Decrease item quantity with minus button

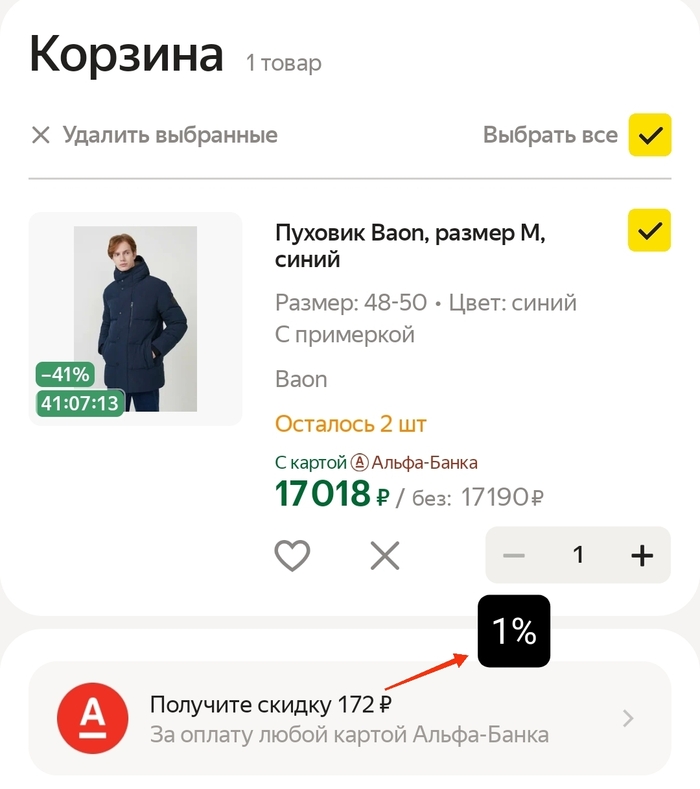pos(514,555)
